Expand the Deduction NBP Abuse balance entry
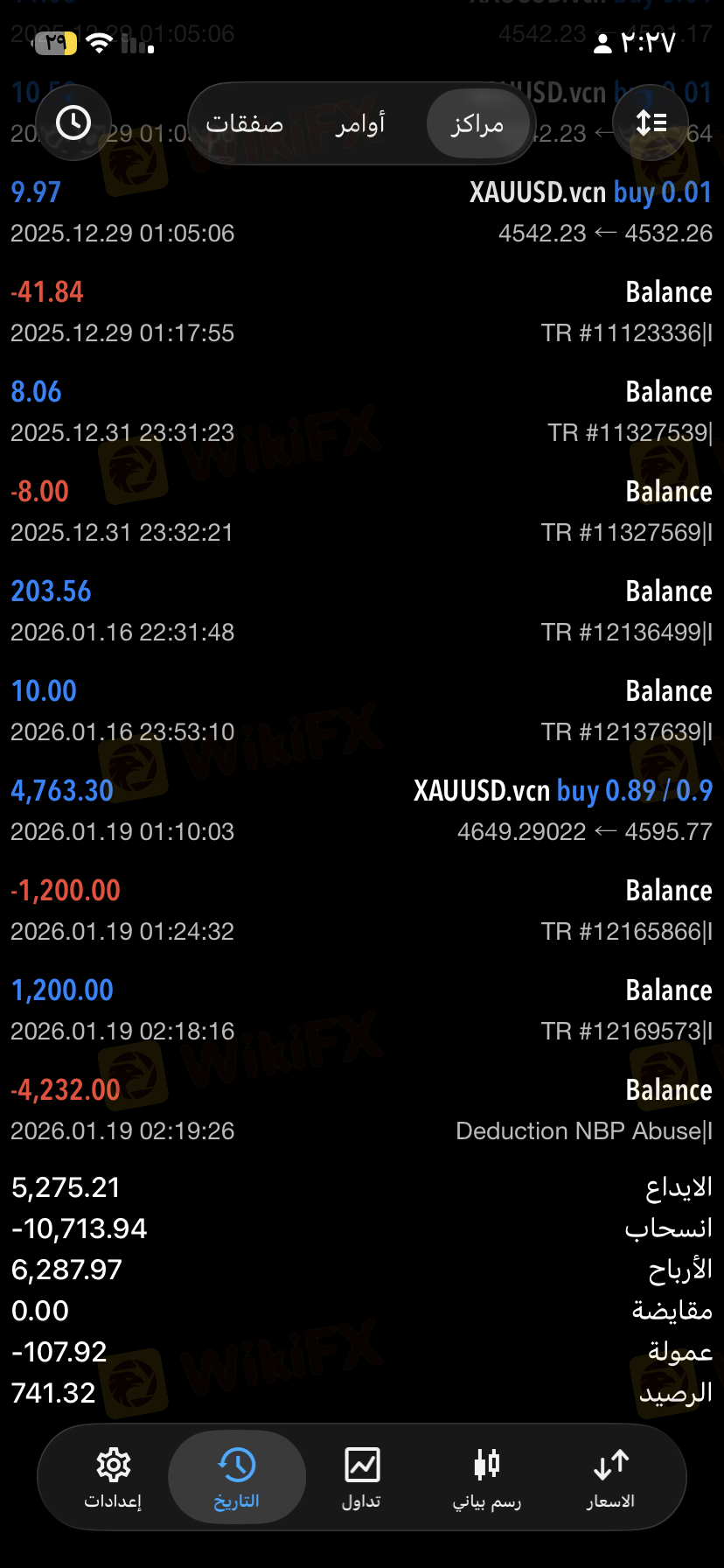This screenshot has height=1568, width=724. [x=362, y=1109]
